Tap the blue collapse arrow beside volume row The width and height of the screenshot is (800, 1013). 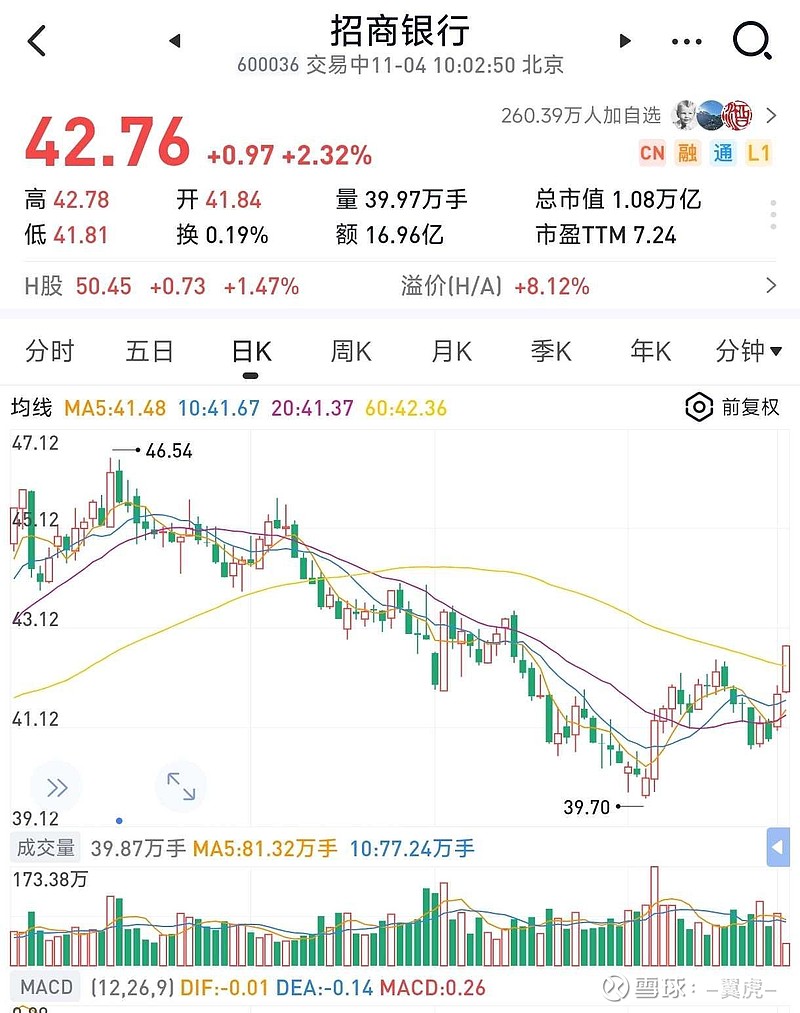point(777,847)
